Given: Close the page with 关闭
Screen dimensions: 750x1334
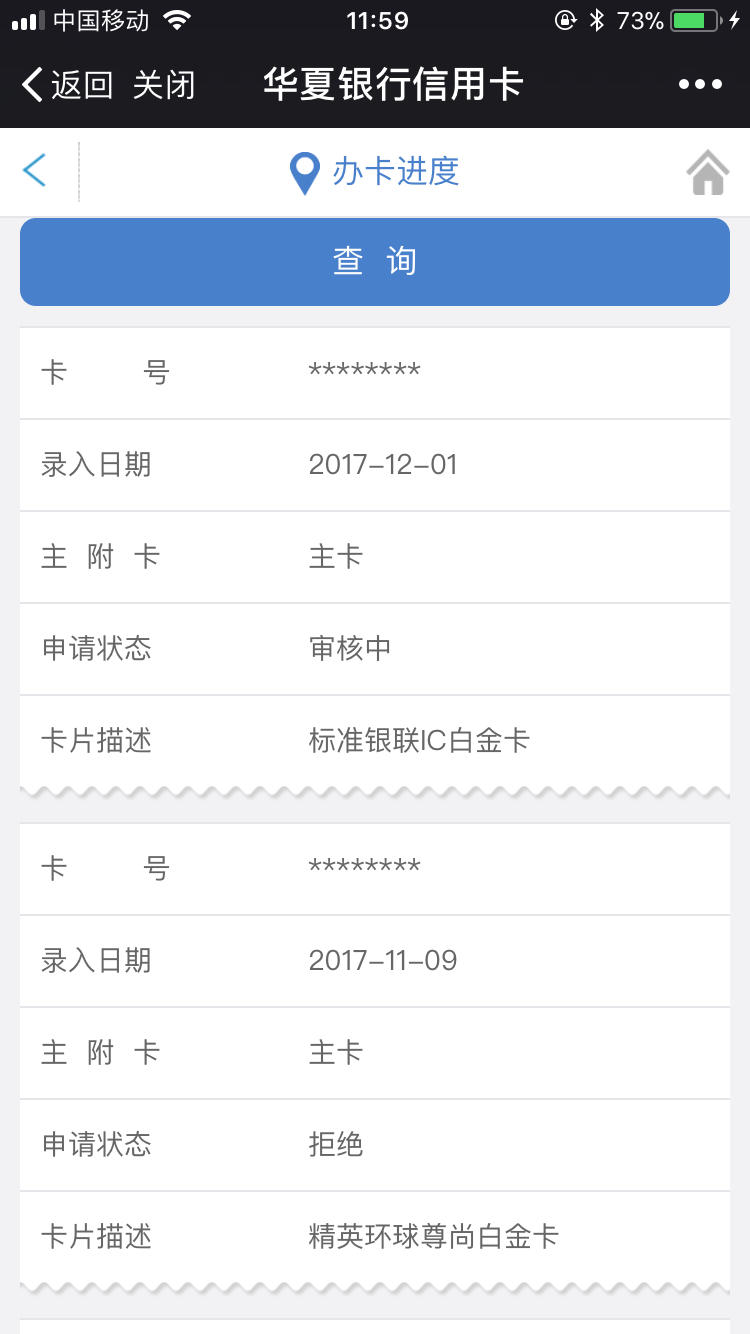Looking at the screenshot, I should tap(163, 85).
